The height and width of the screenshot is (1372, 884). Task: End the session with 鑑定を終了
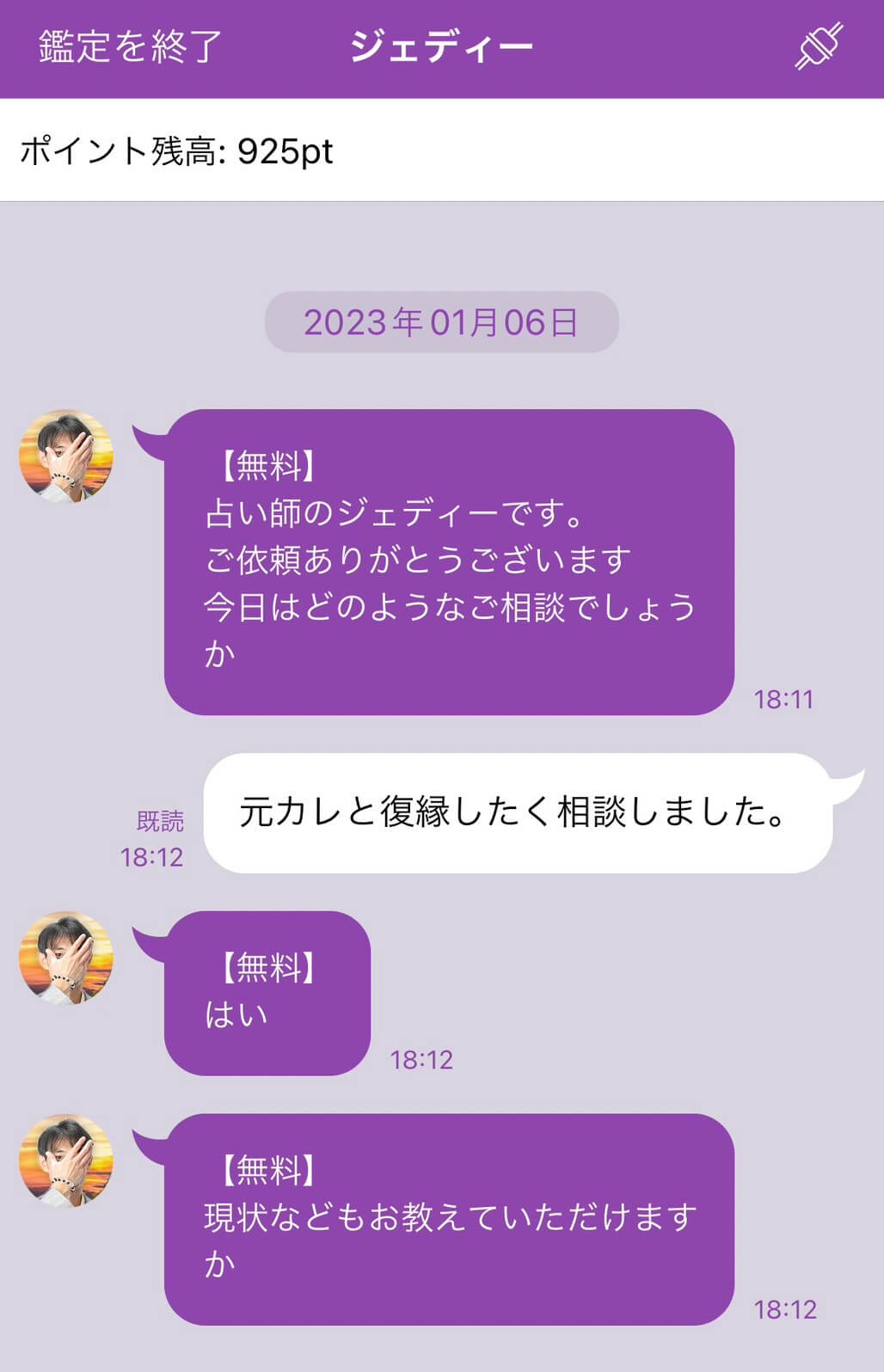(x=130, y=46)
